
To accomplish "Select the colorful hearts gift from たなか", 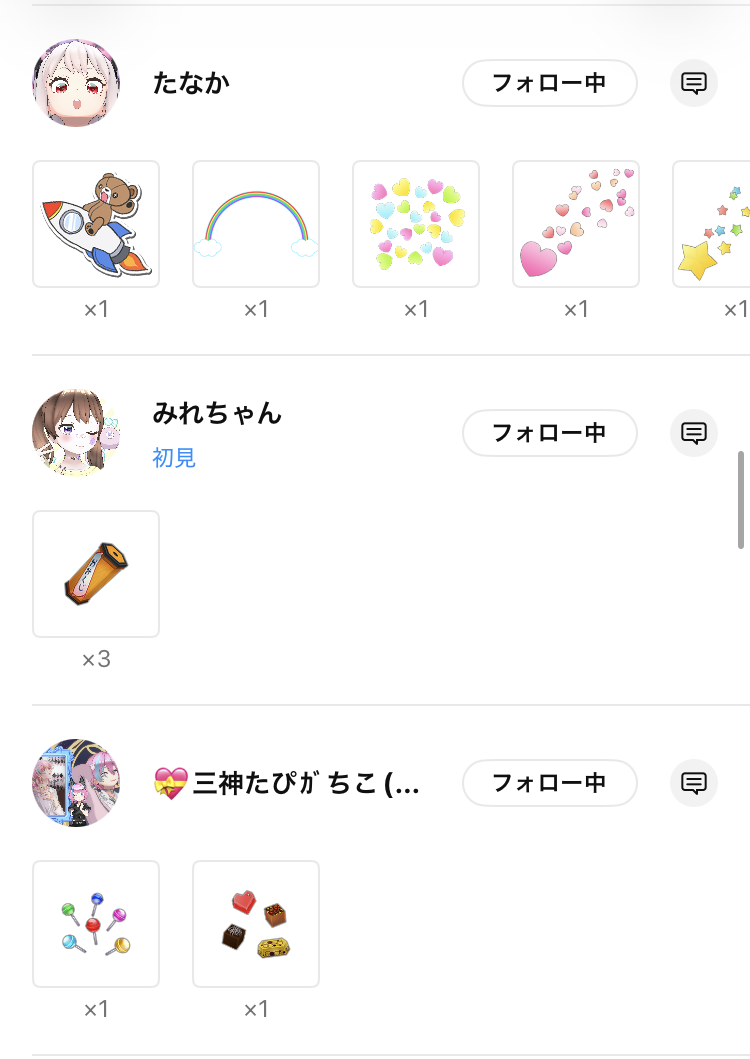I will click(x=416, y=224).
